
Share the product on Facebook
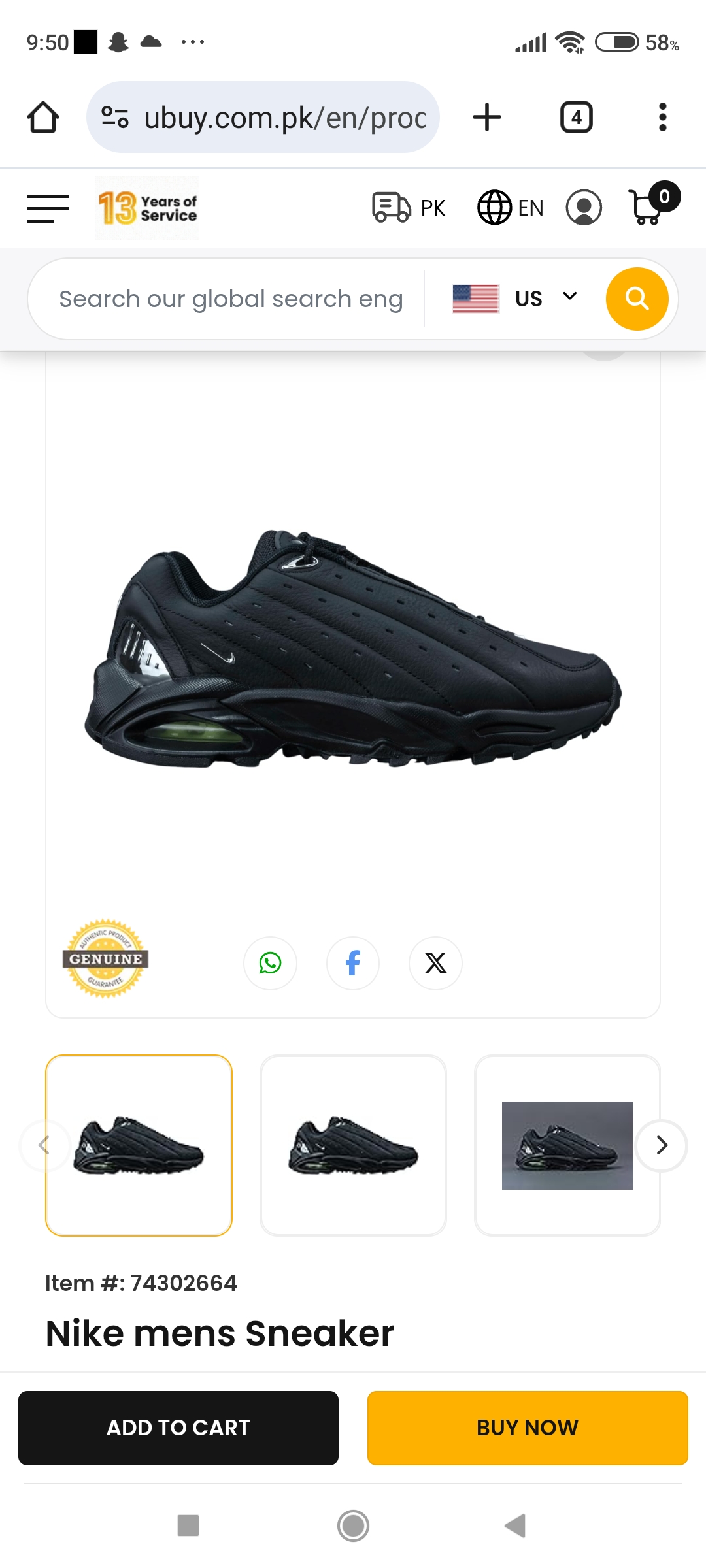(x=353, y=963)
